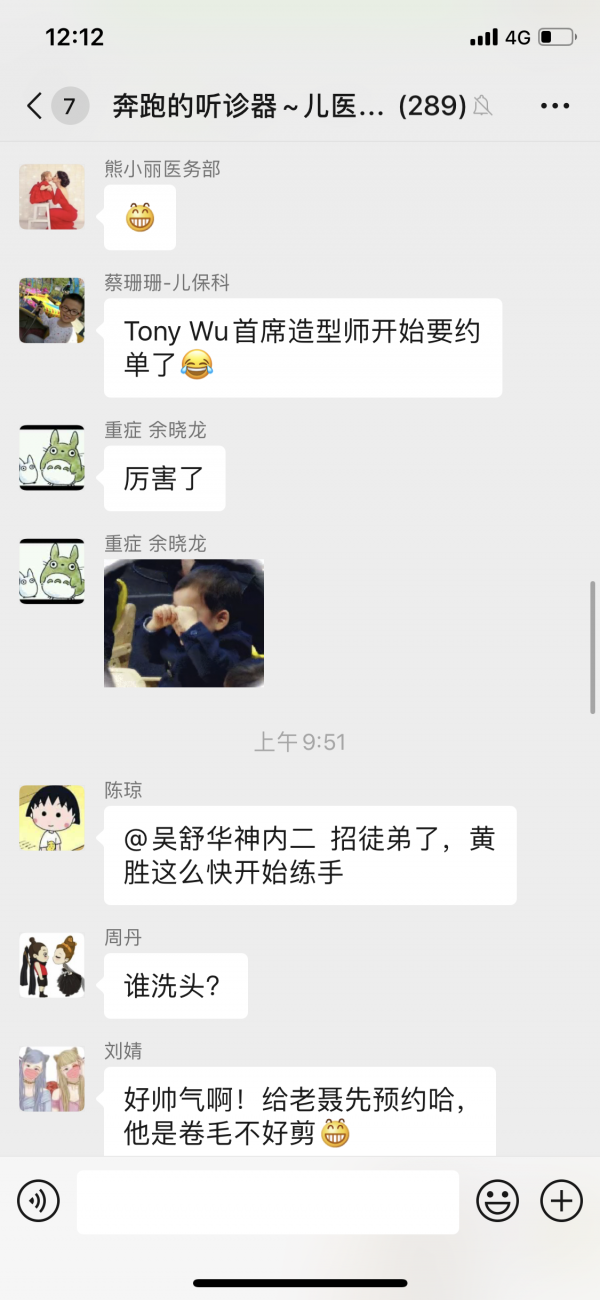Viewport: 600px width, 1300px height.
Task: Open 刘婧's profile avatar
Action: (52, 1079)
